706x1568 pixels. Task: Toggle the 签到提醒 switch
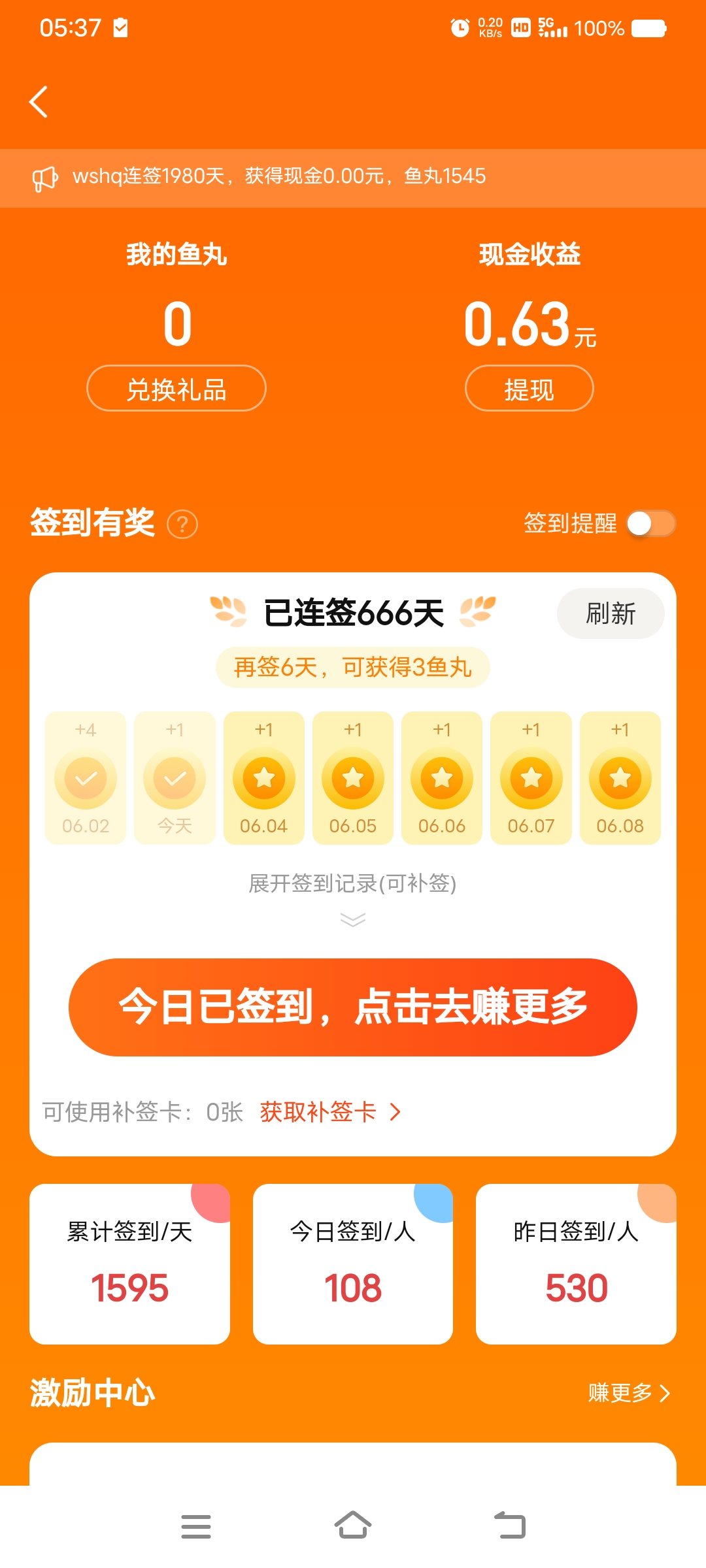(x=651, y=523)
